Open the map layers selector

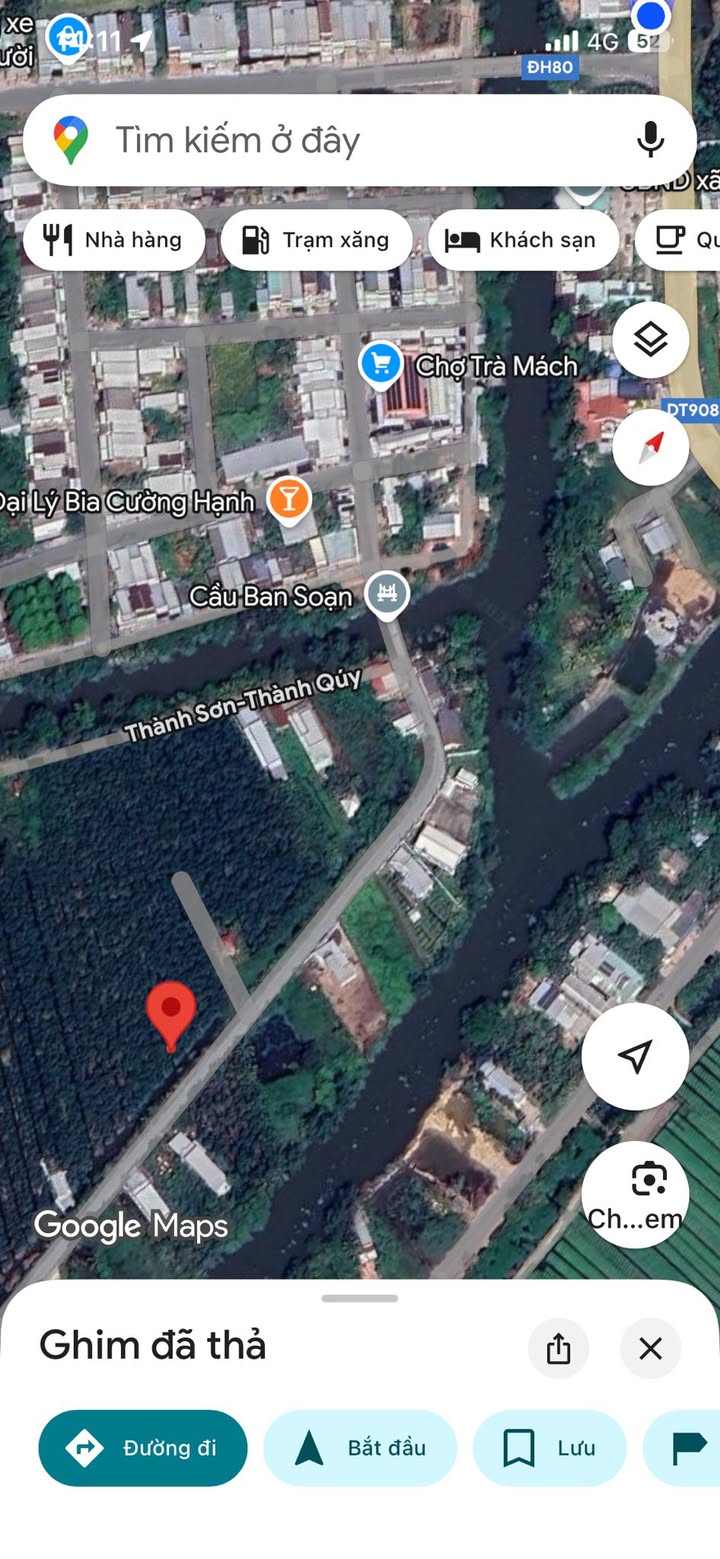[x=650, y=340]
